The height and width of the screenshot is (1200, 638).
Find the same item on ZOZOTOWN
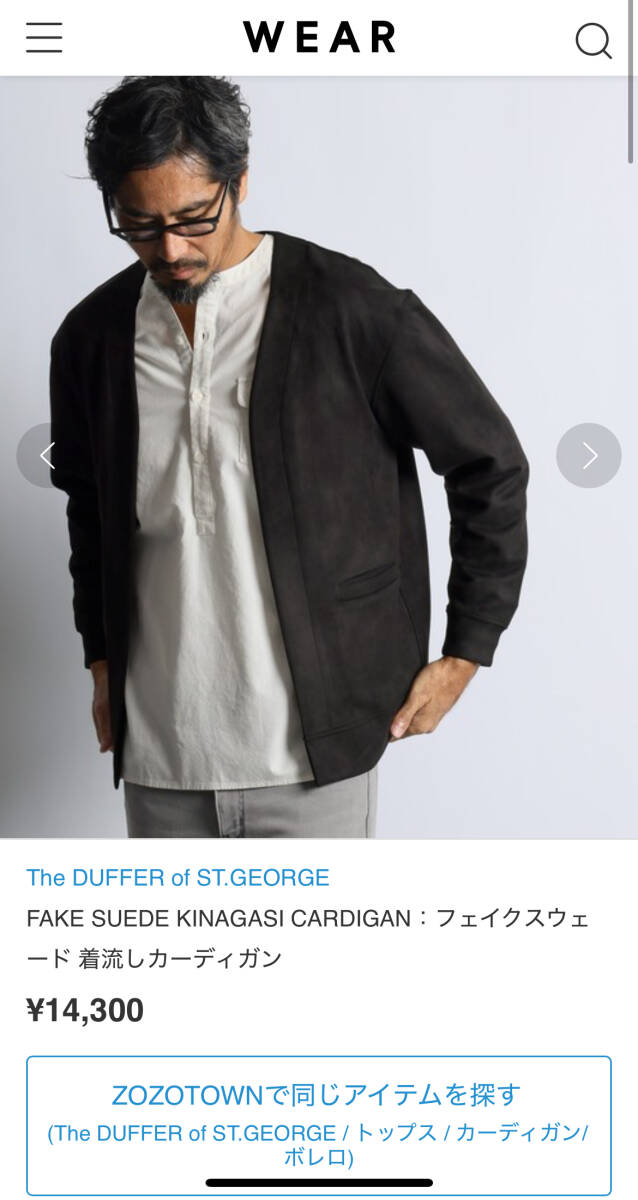click(x=318, y=1125)
